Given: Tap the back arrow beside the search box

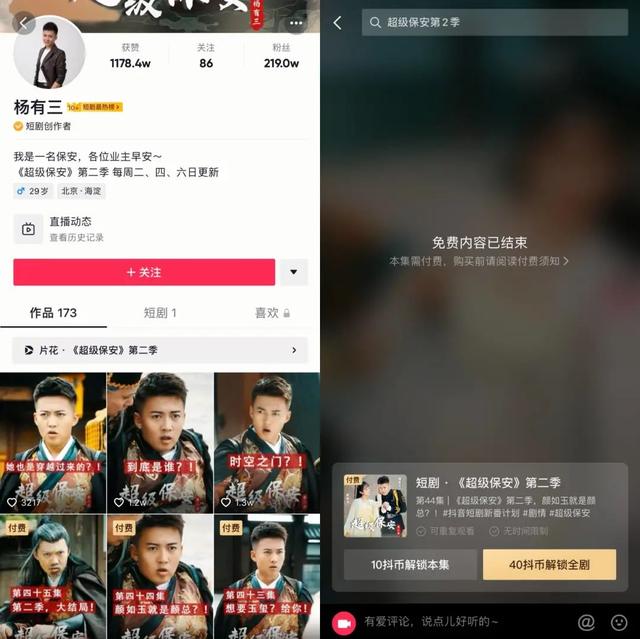Looking at the screenshot, I should pyautogui.click(x=337, y=23).
